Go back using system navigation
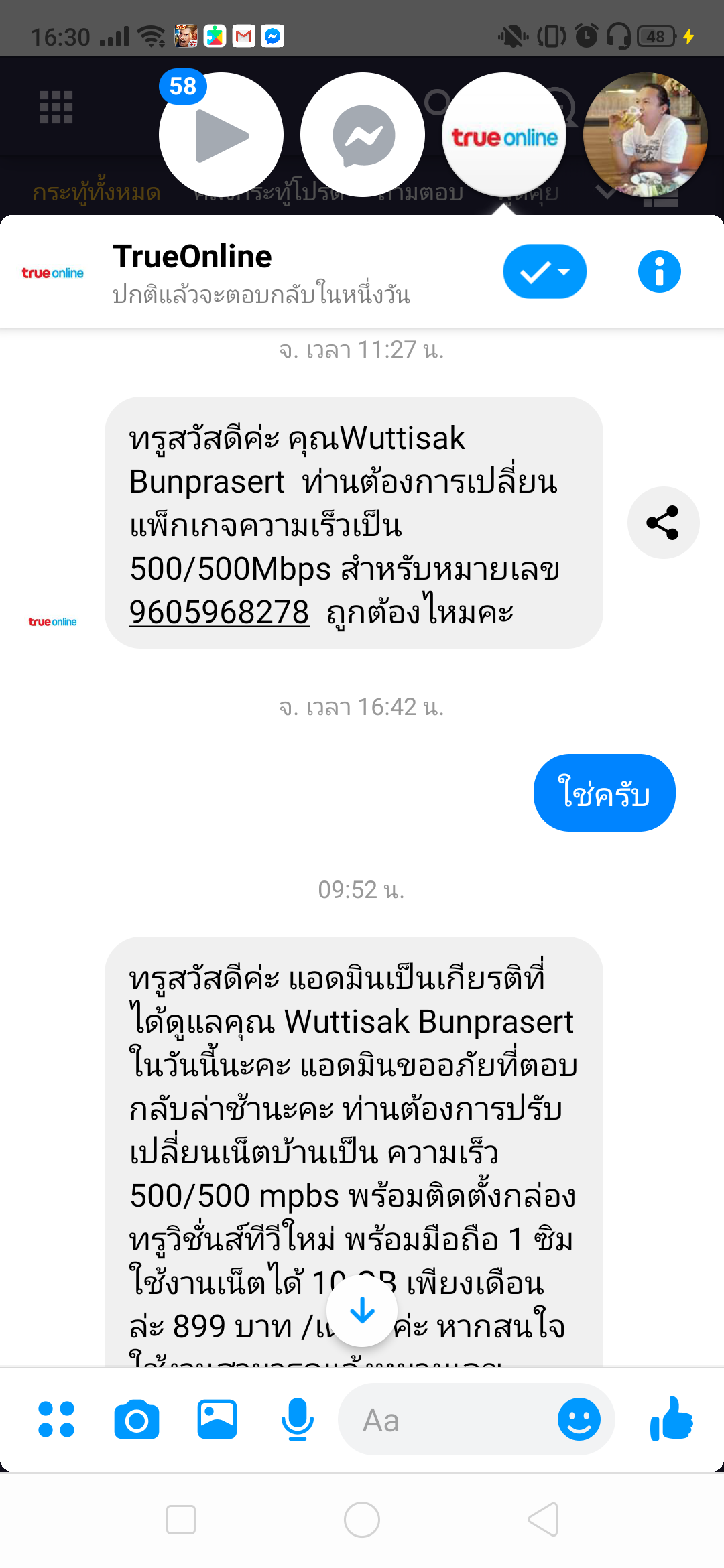 coord(543,1519)
